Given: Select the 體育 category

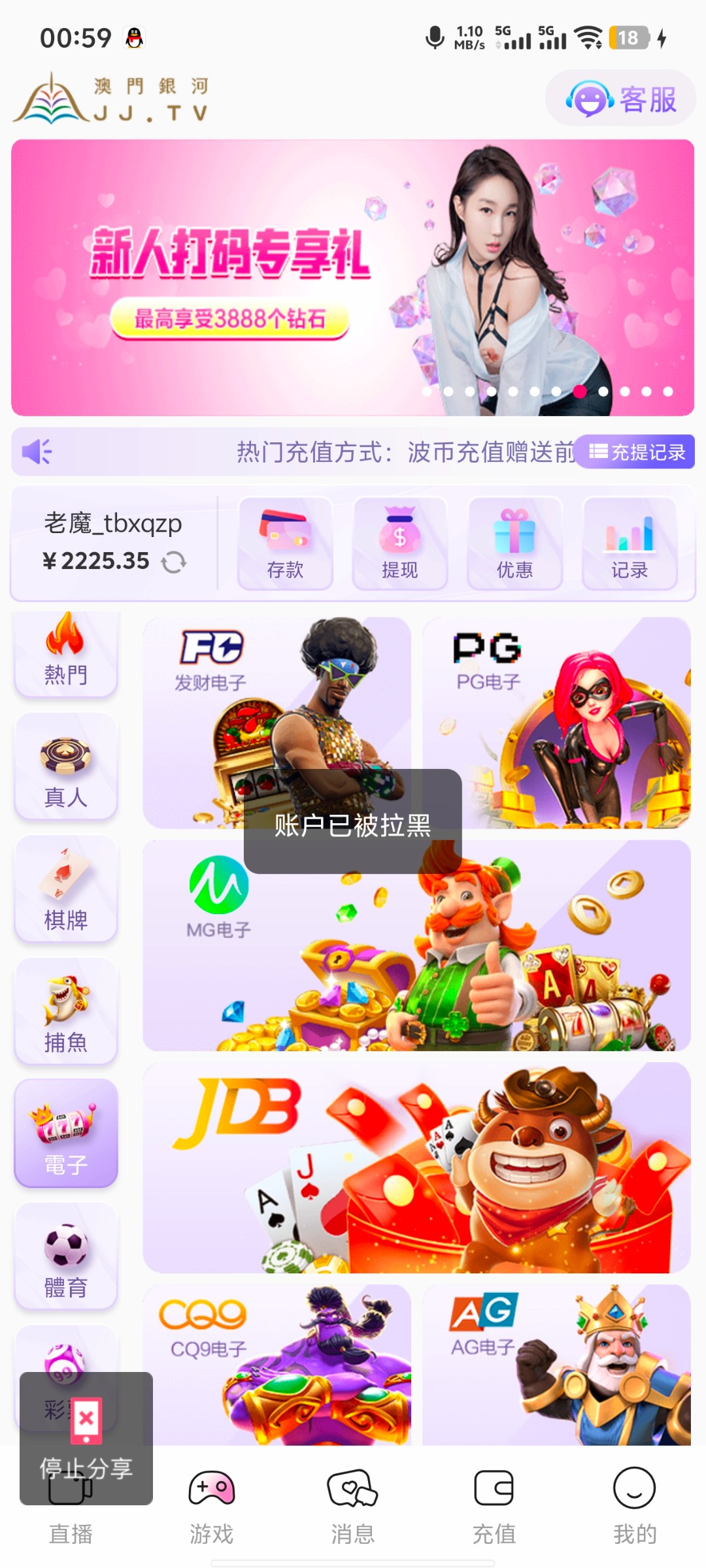Looking at the screenshot, I should pos(66,1256).
